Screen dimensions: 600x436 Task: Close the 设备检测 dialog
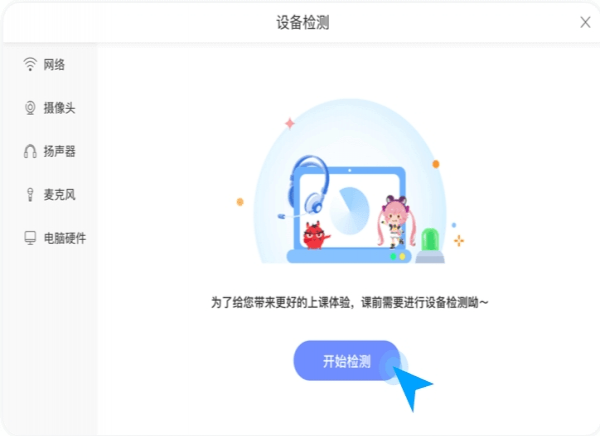pyautogui.click(x=585, y=21)
